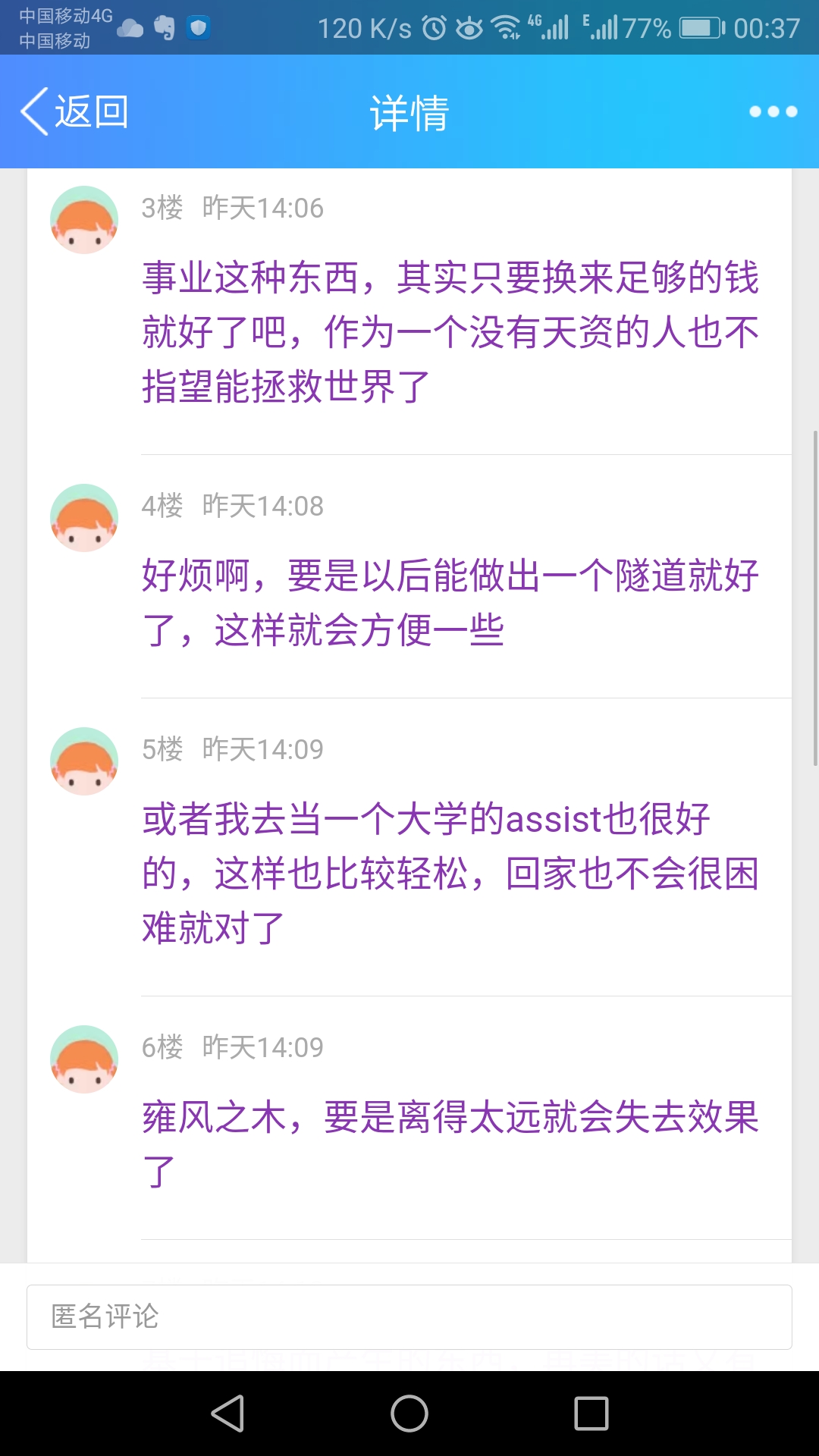The width and height of the screenshot is (819, 1456).
Task: Tap the 匿名评论 comment input field
Action: click(x=409, y=1316)
